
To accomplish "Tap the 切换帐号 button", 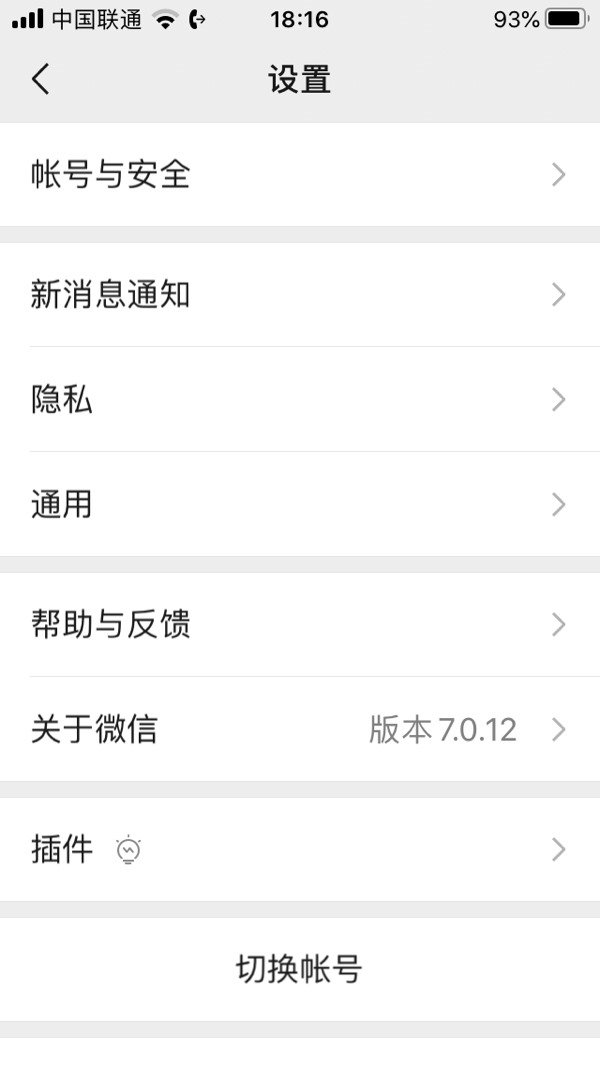I will click(x=299, y=969).
